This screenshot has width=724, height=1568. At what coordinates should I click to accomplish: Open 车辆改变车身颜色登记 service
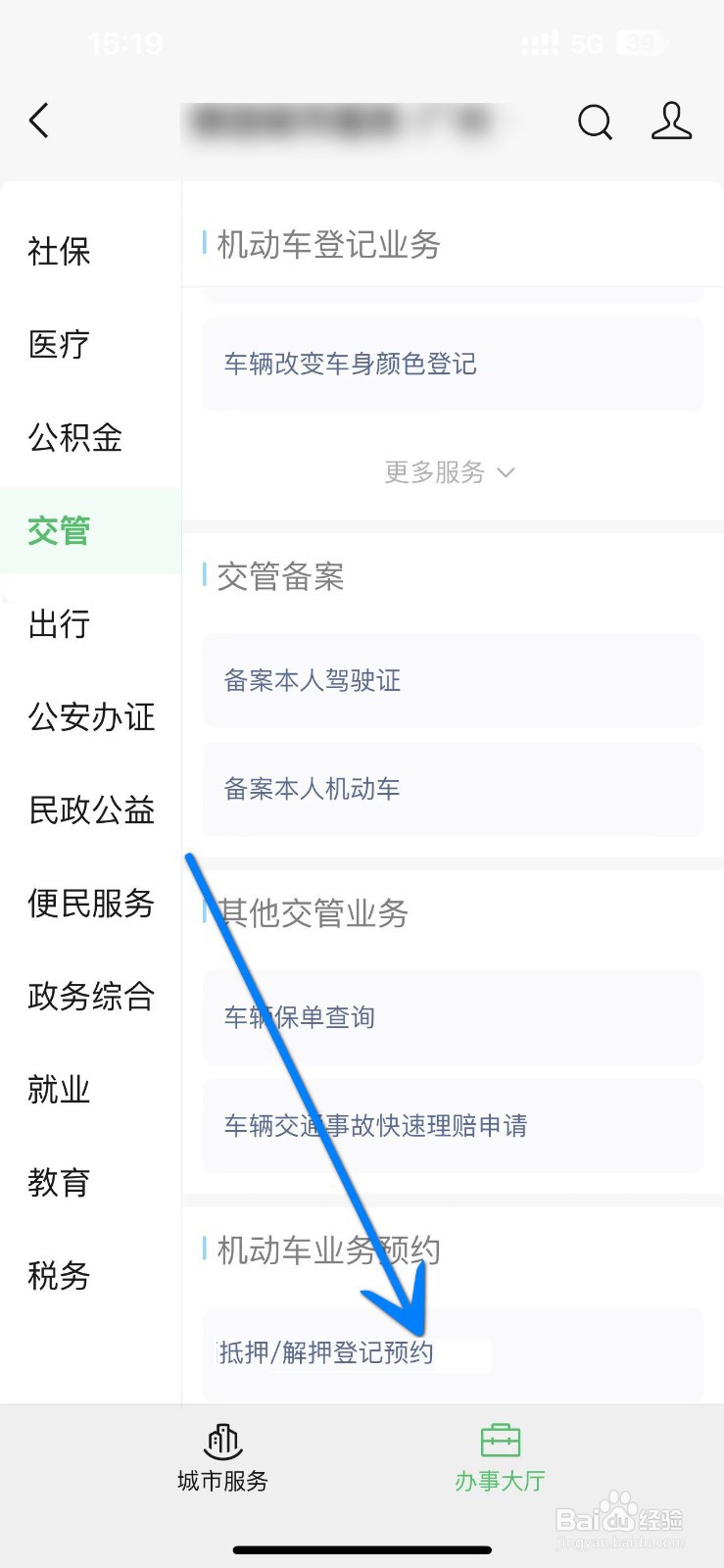(349, 364)
